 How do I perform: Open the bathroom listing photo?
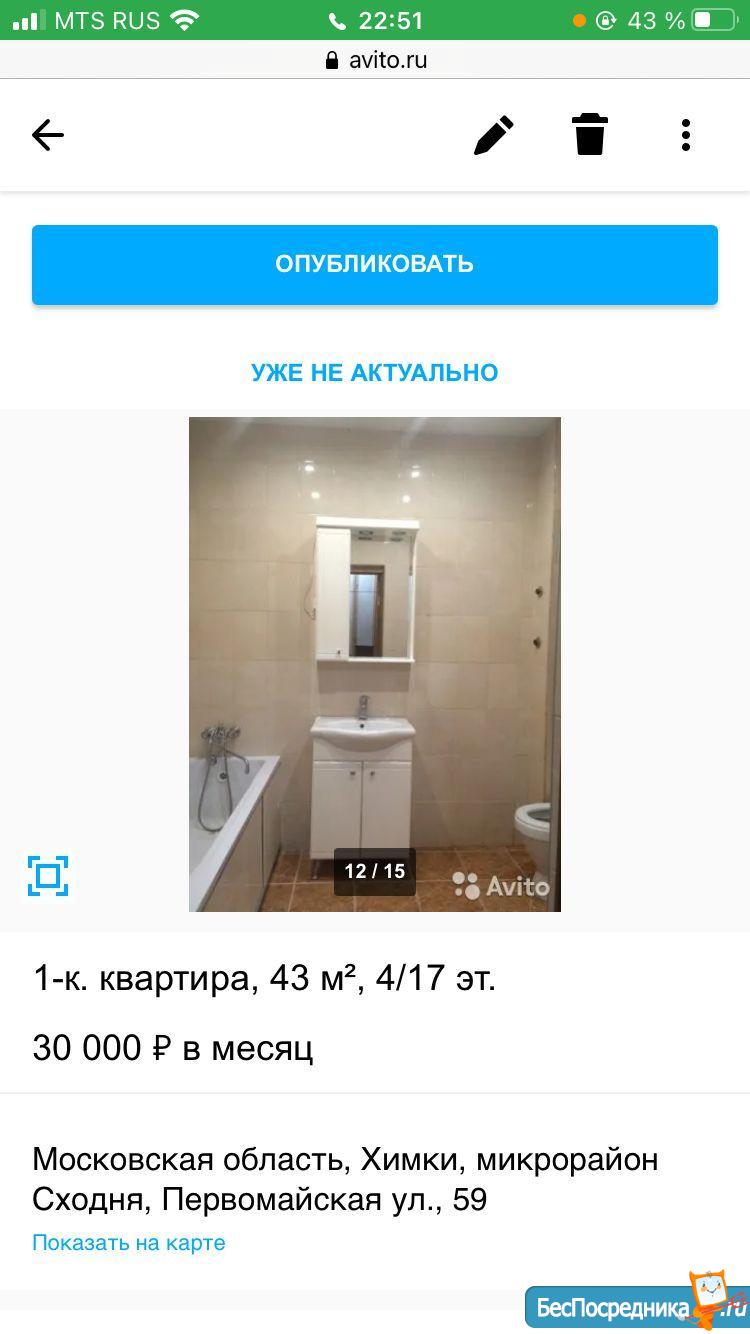point(375,664)
